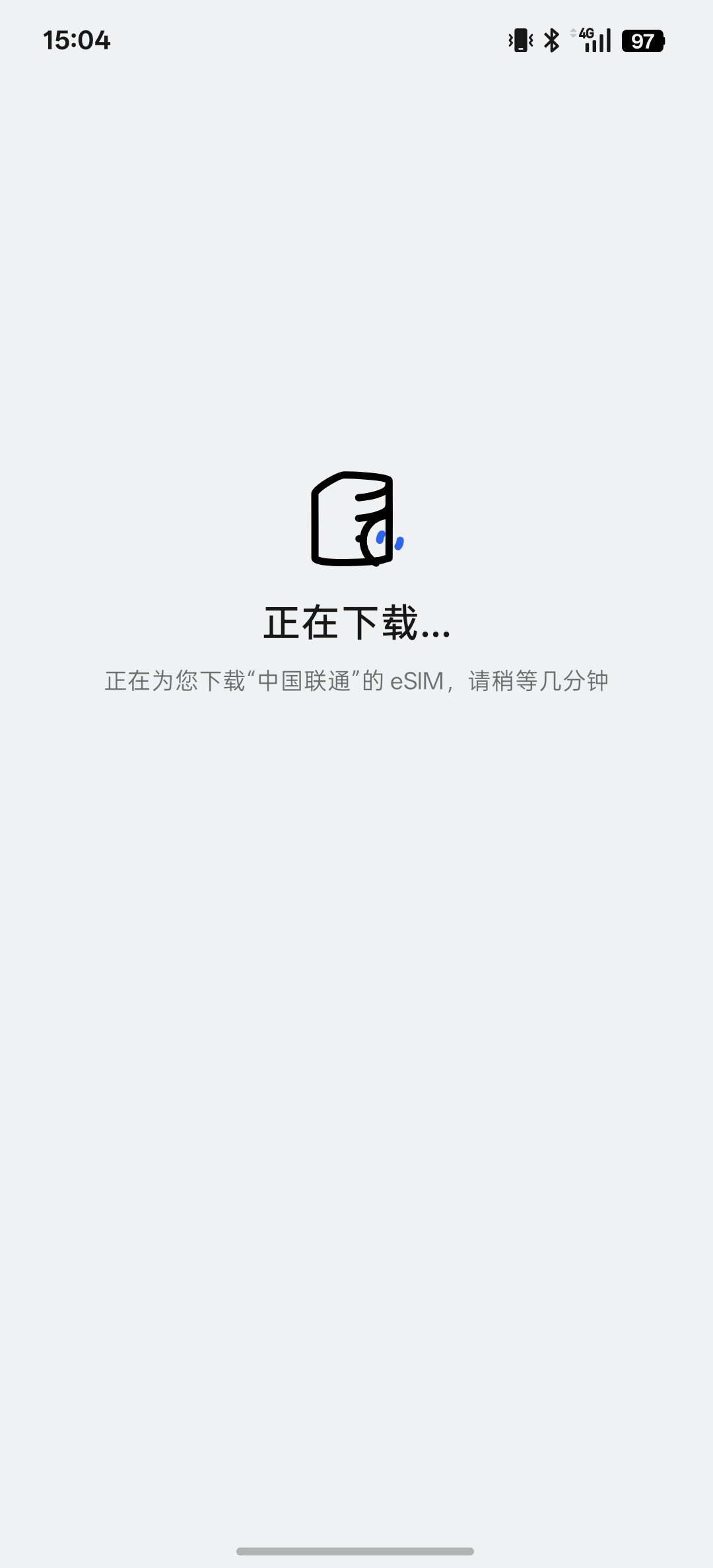
Task: Tap the clock showing 15:04
Action: [x=77, y=41]
